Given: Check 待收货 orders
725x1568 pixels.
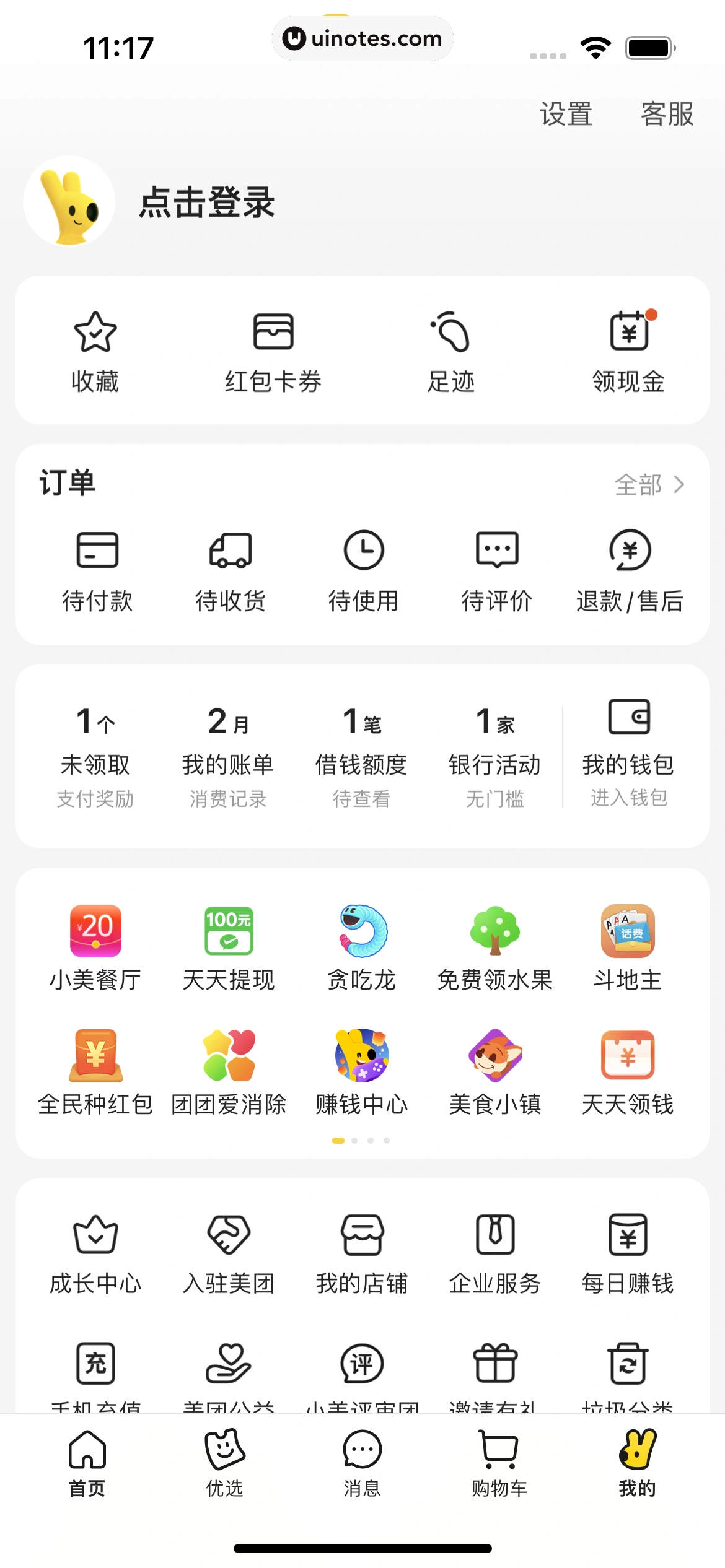Looking at the screenshot, I should click(231, 570).
